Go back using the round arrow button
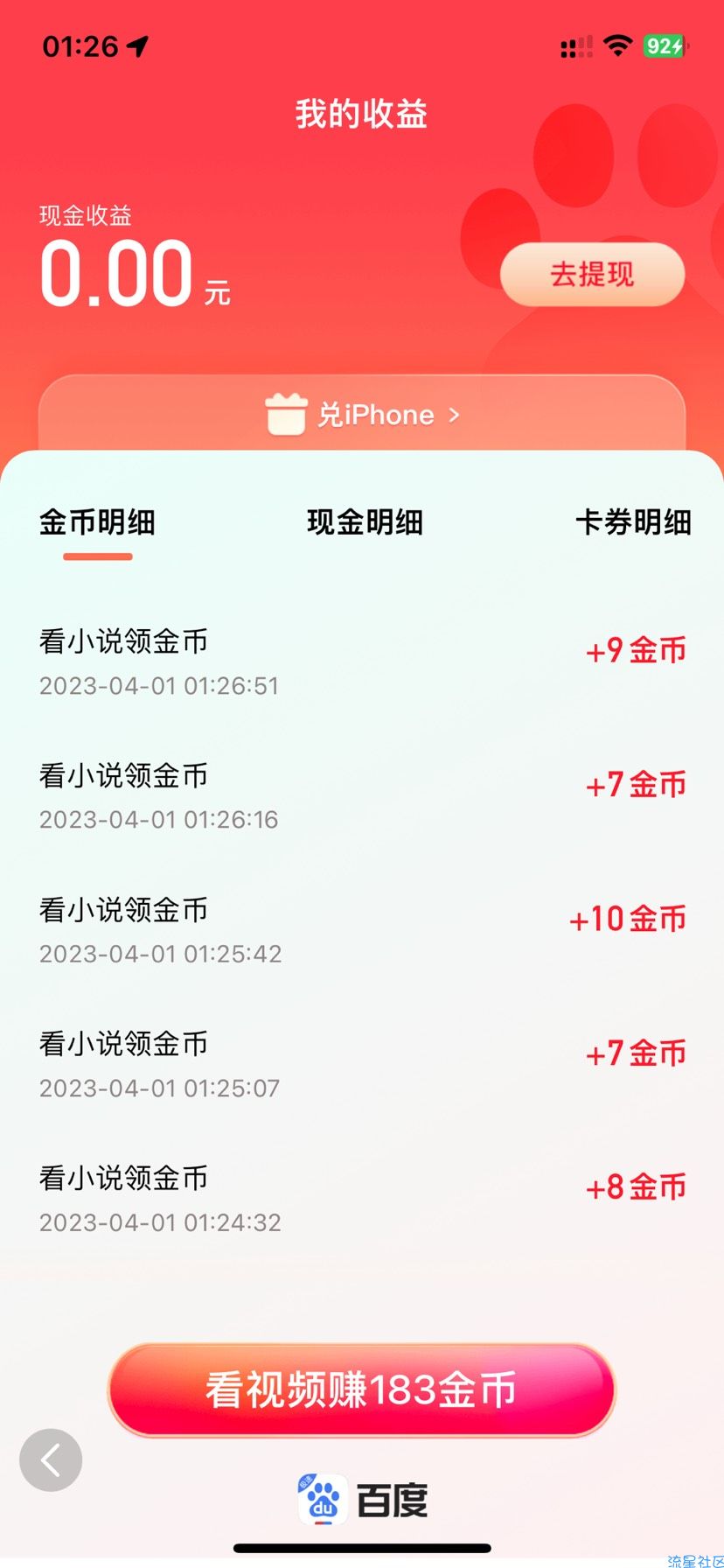 (51, 1459)
